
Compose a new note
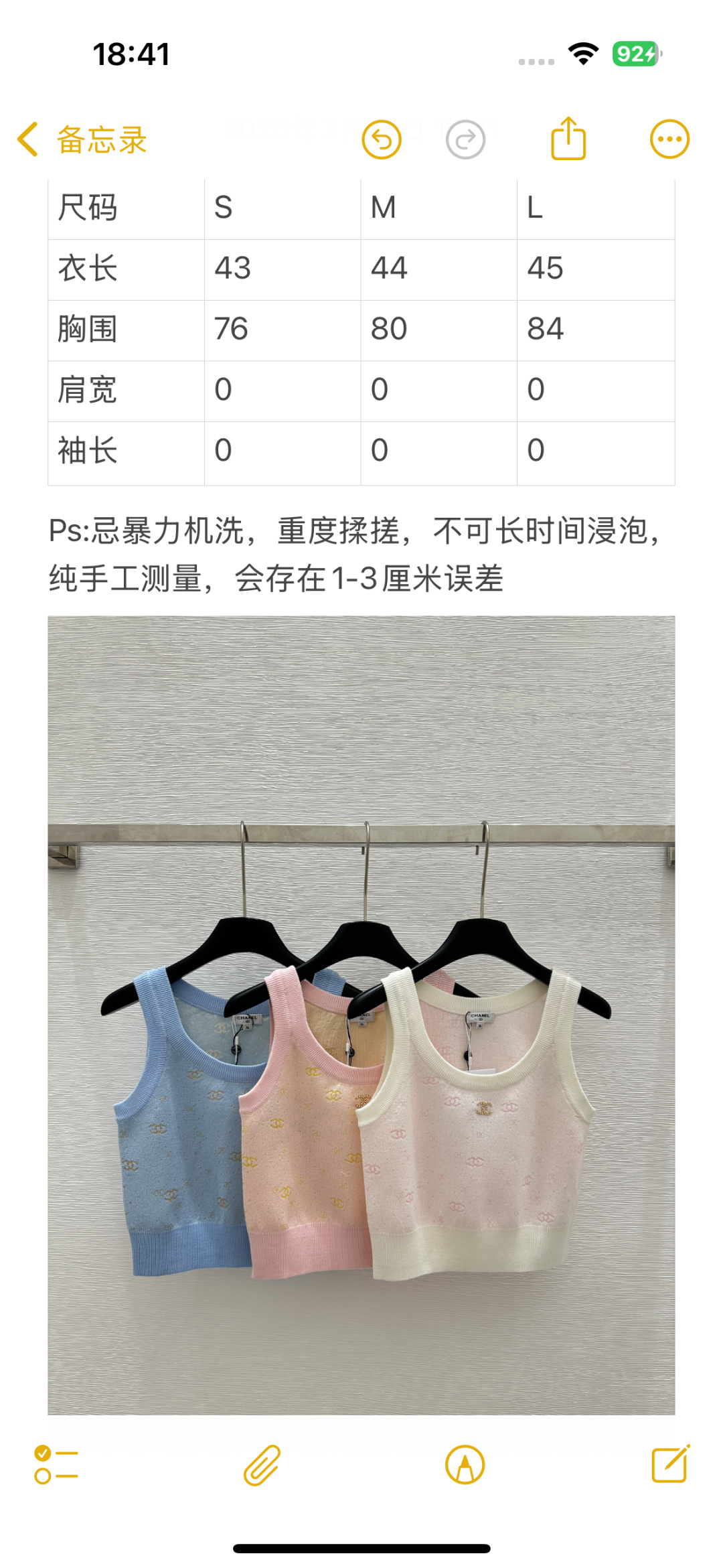coord(671,1464)
